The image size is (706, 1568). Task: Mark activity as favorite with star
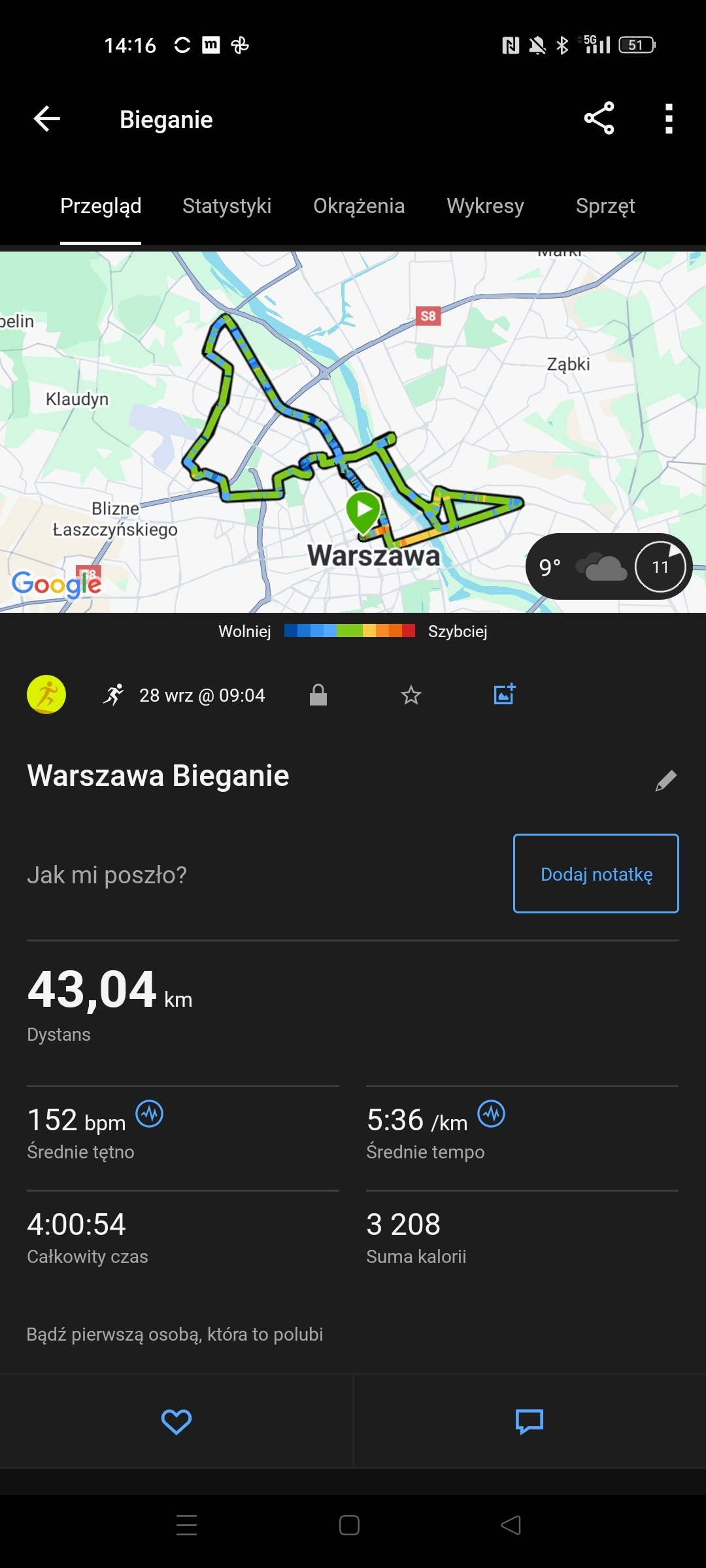point(411,695)
